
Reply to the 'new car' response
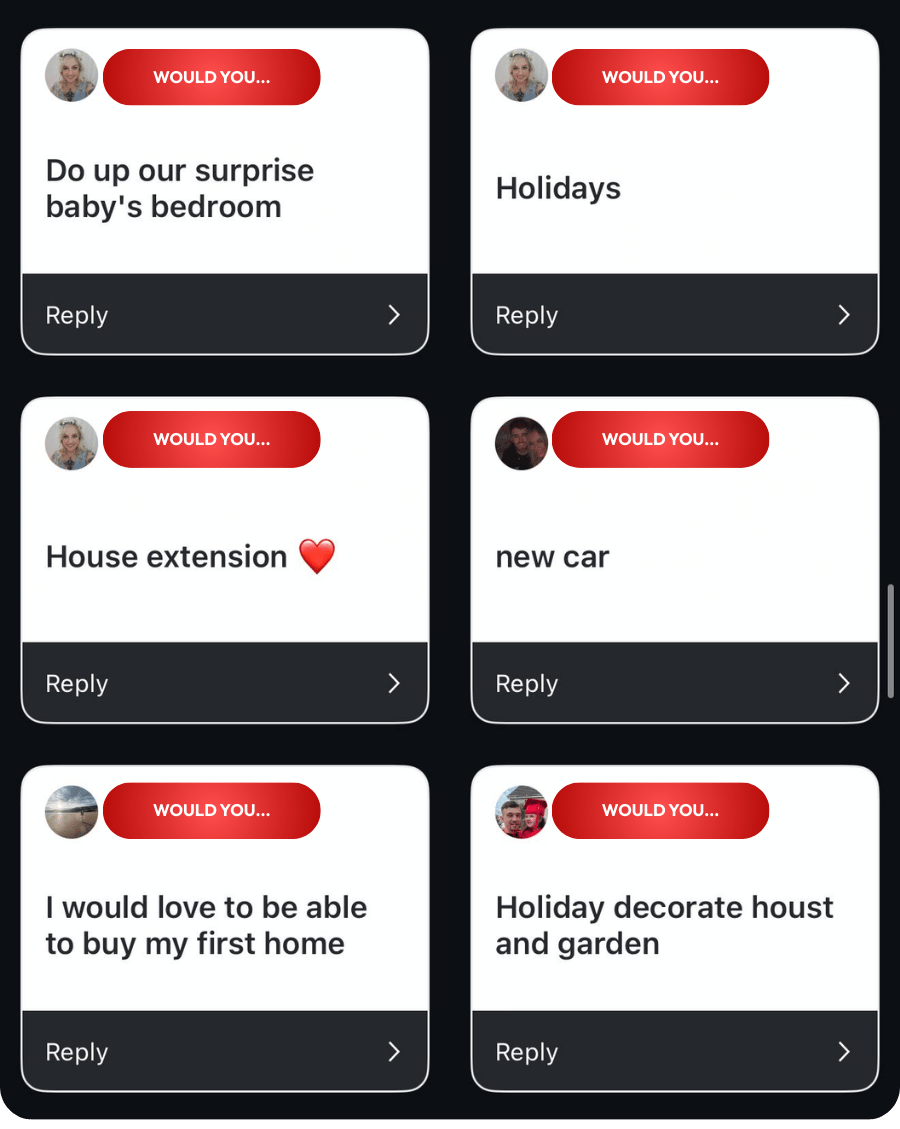click(674, 684)
